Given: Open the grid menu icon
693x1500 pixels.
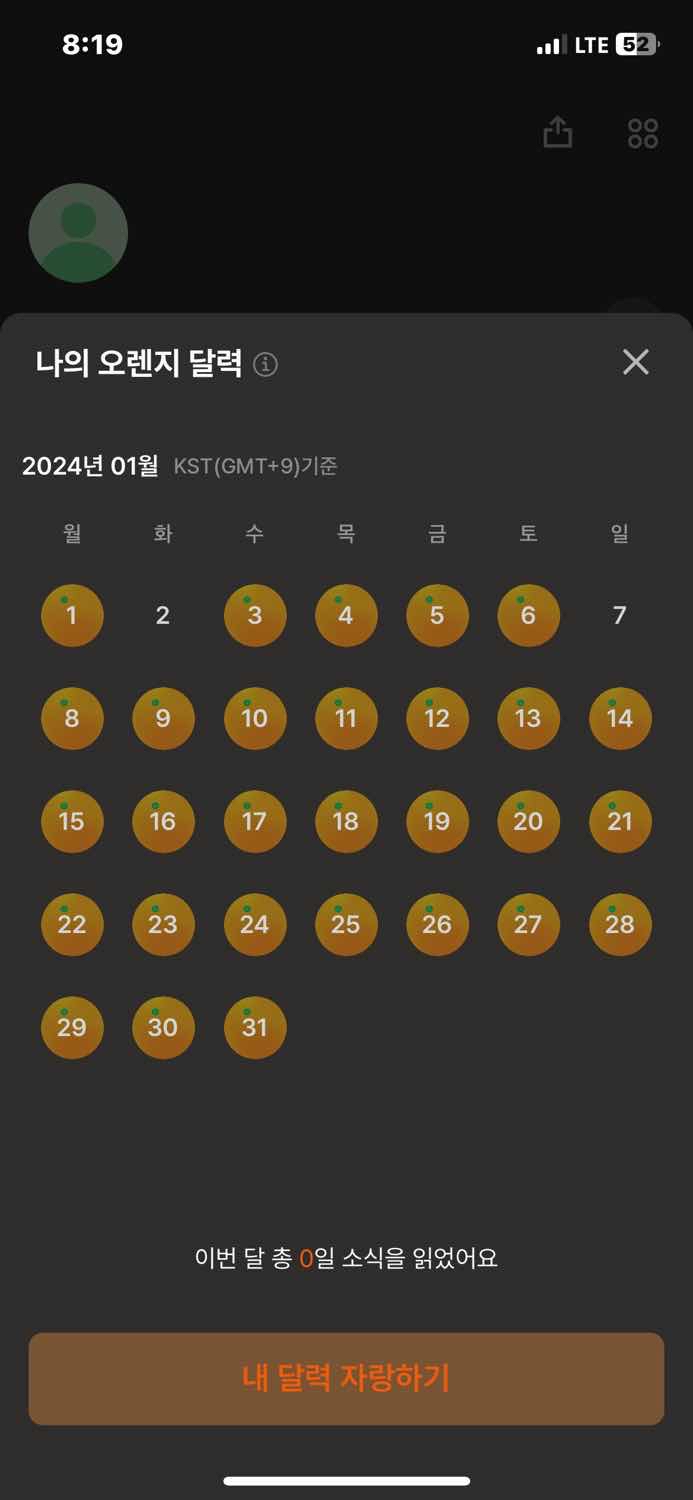Looking at the screenshot, I should tap(642, 133).
